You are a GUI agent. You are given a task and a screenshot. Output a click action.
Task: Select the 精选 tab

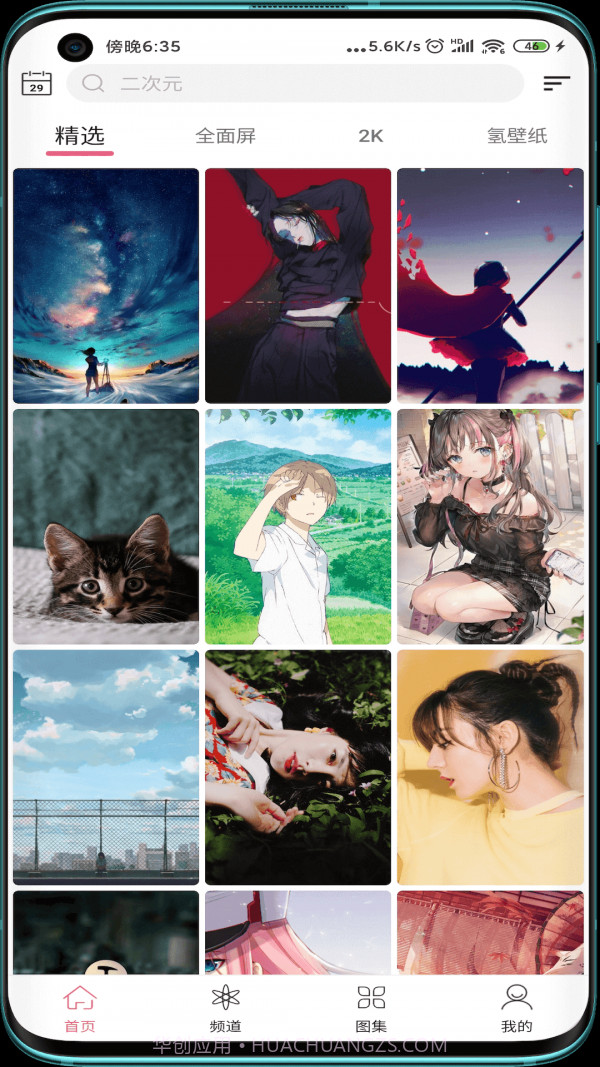pos(80,136)
